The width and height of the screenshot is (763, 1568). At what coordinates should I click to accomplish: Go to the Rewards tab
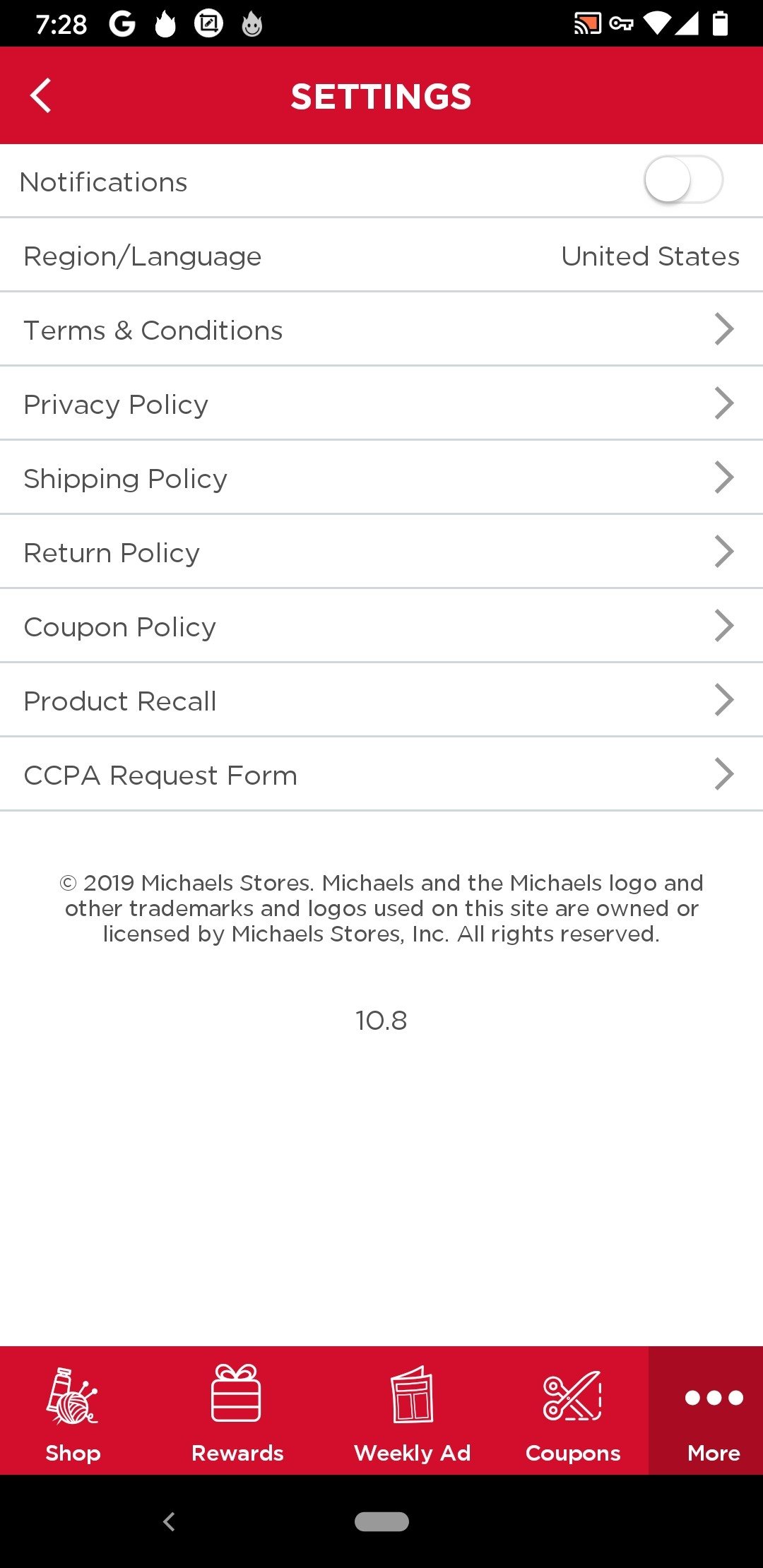pyautogui.click(x=237, y=1410)
